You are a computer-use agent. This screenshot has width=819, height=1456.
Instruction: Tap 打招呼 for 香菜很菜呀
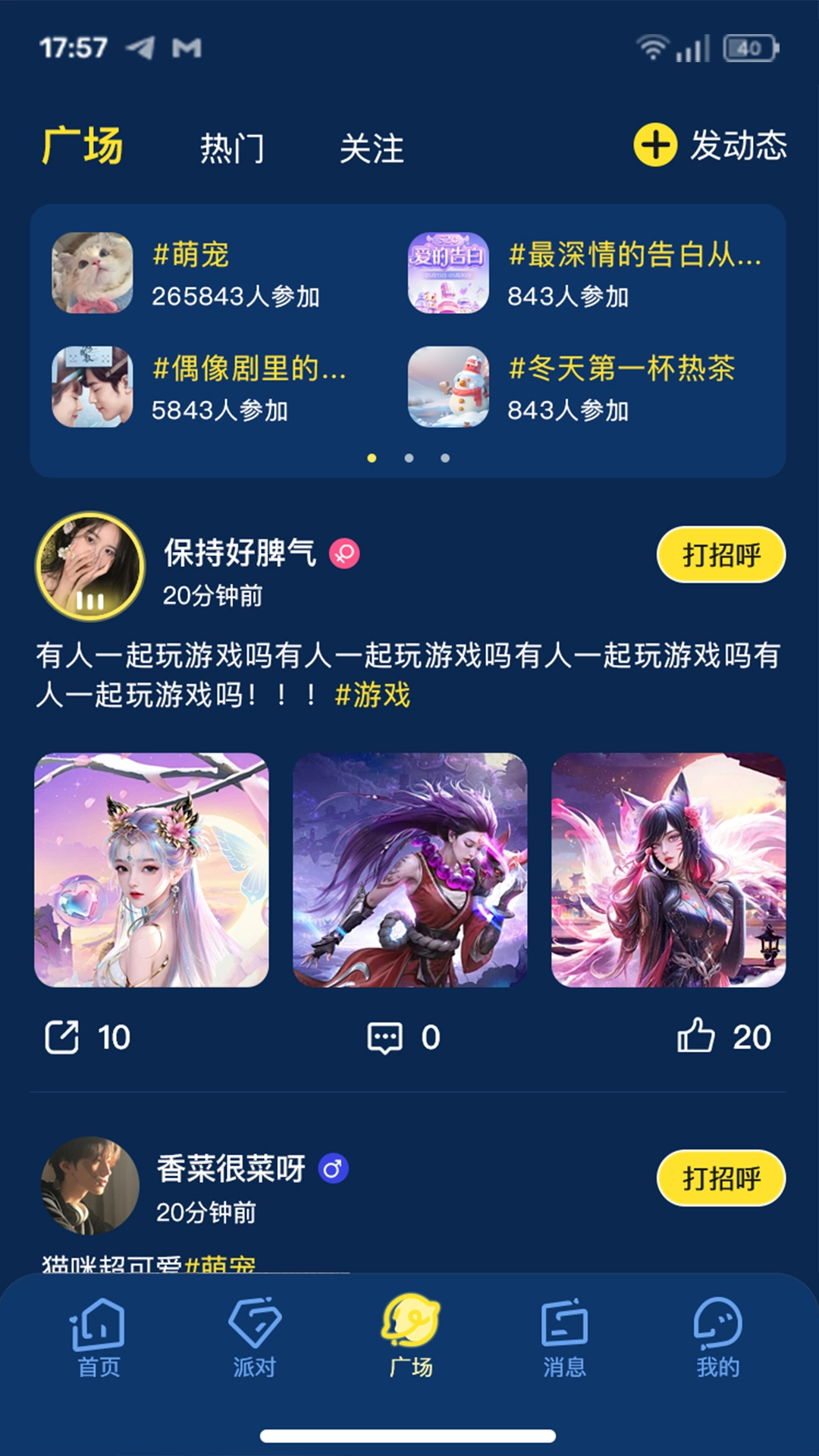(x=720, y=1178)
